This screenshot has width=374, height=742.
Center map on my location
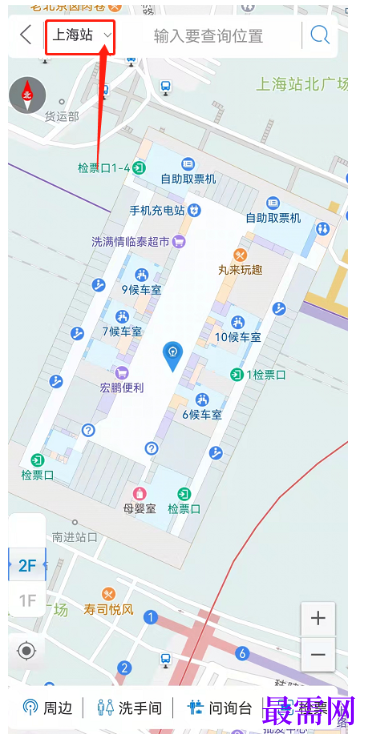27,651
